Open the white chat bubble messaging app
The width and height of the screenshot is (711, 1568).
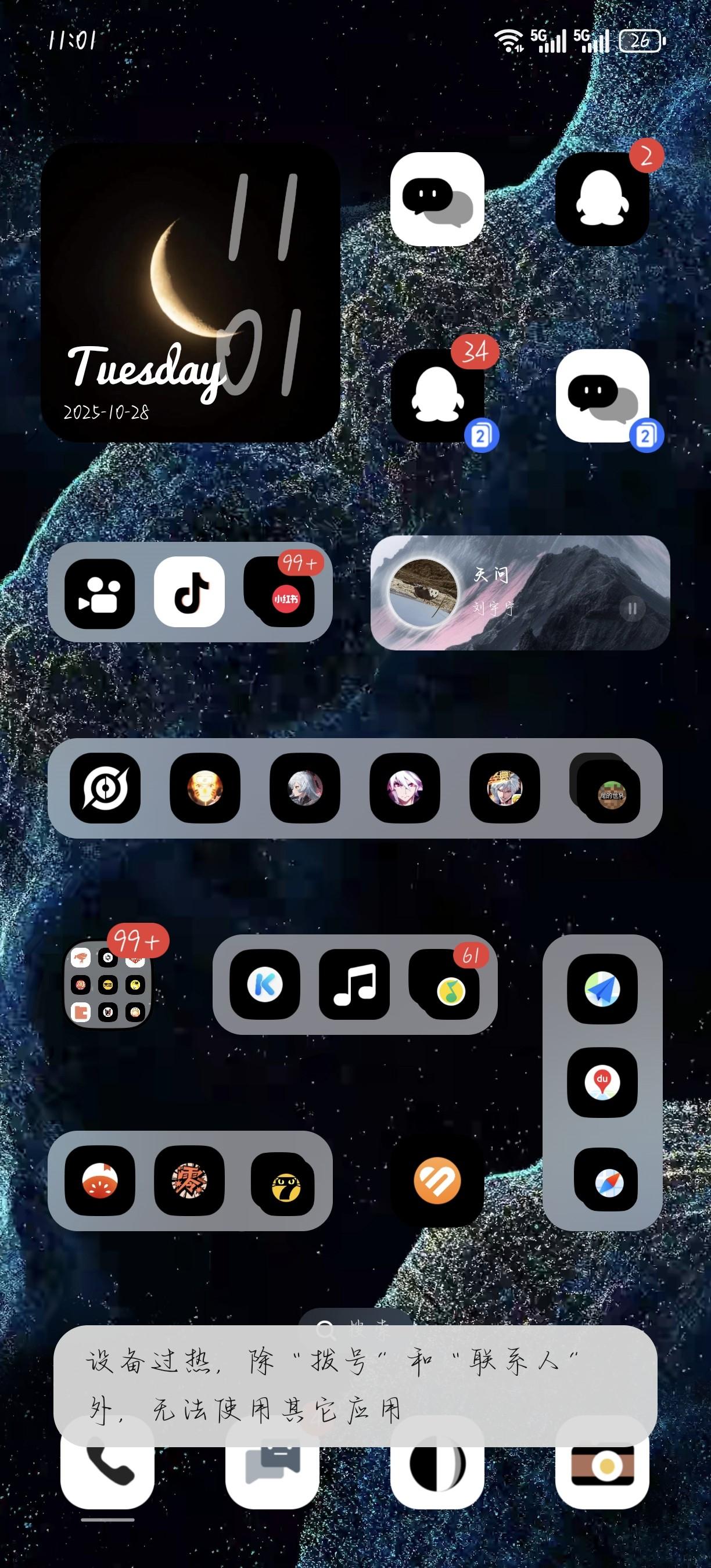coord(437,200)
